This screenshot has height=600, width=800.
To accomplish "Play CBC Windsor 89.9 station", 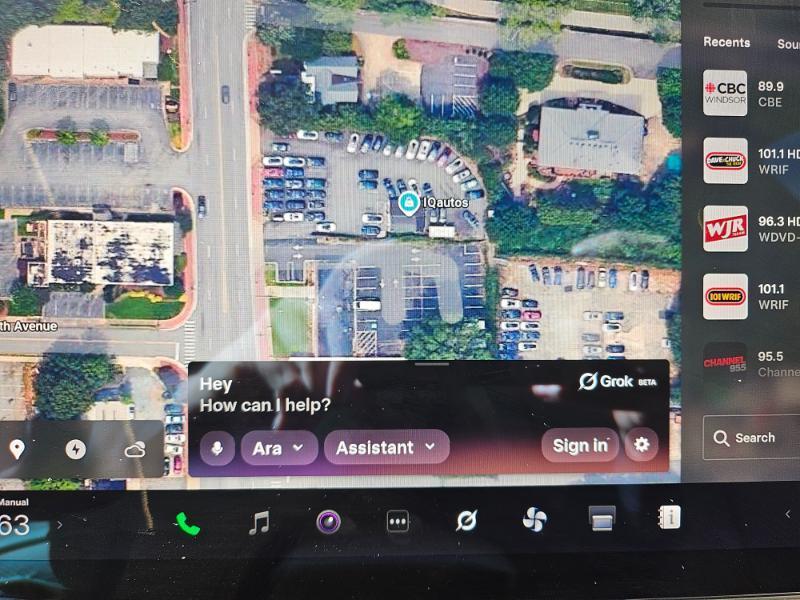I will pyautogui.click(x=751, y=93).
